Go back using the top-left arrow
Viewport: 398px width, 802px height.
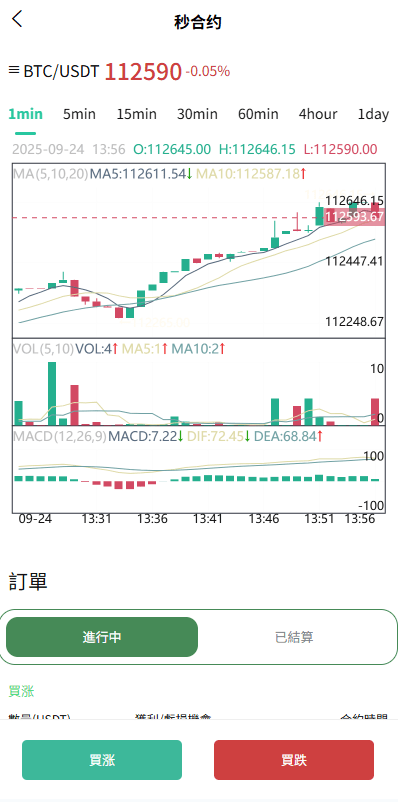click(17, 19)
